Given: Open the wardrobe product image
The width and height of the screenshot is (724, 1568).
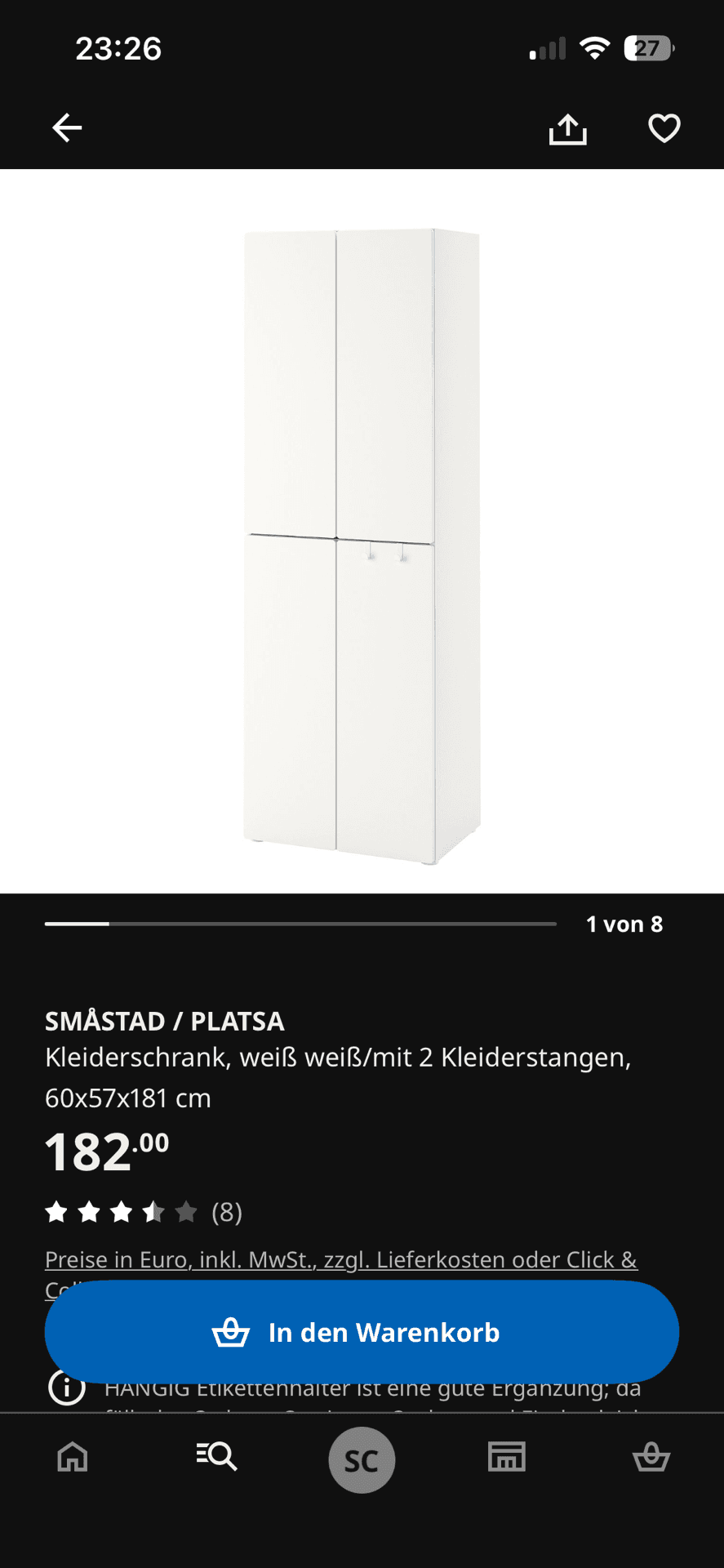Looking at the screenshot, I should [362, 546].
